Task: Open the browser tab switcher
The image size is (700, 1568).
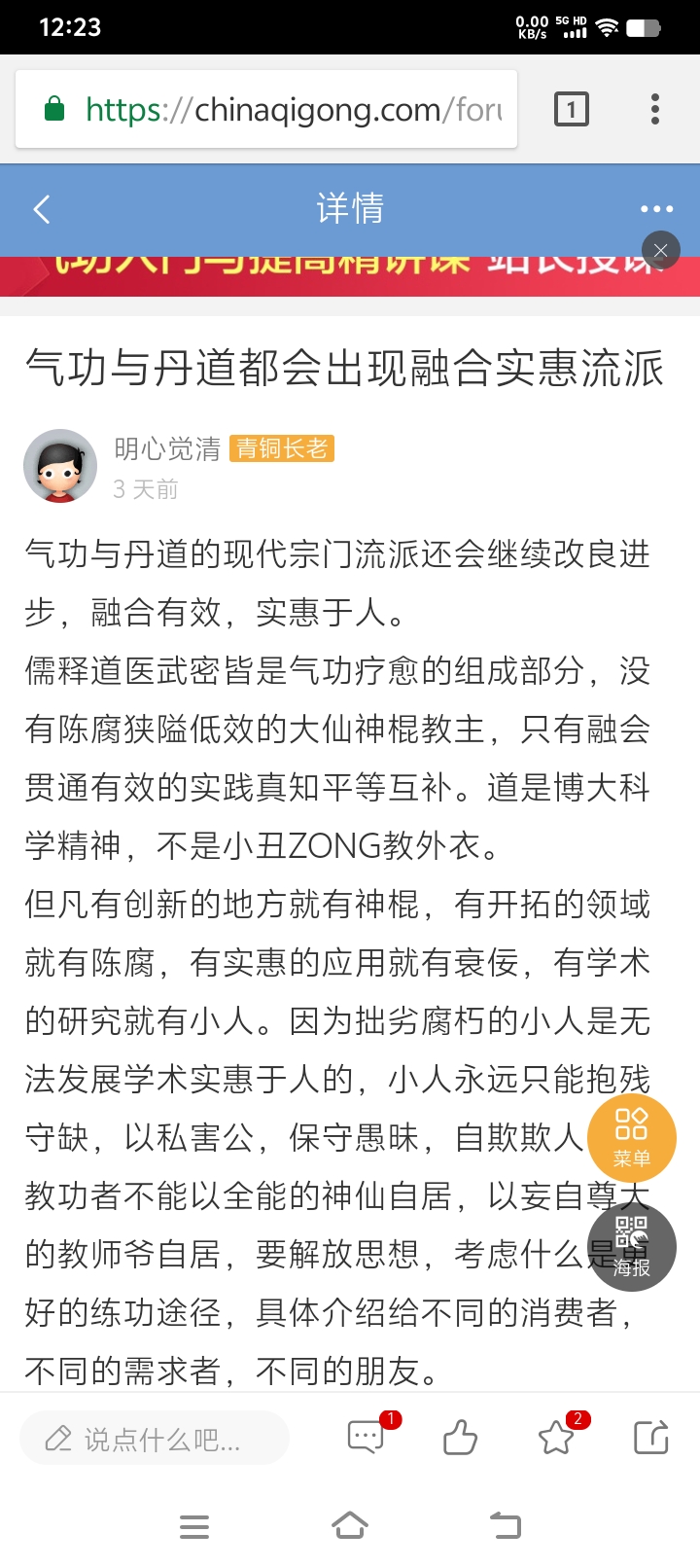Action: (572, 109)
